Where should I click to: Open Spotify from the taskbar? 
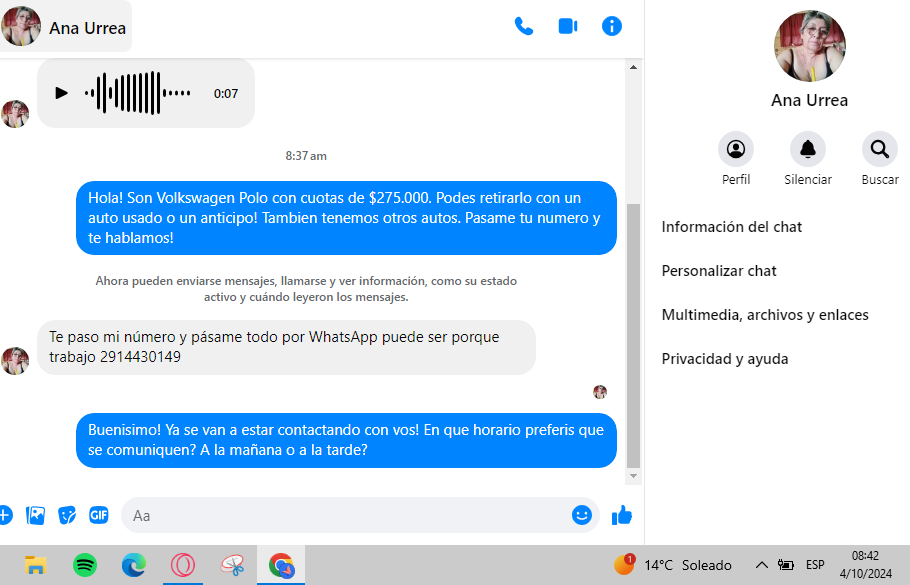pyautogui.click(x=85, y=565)
